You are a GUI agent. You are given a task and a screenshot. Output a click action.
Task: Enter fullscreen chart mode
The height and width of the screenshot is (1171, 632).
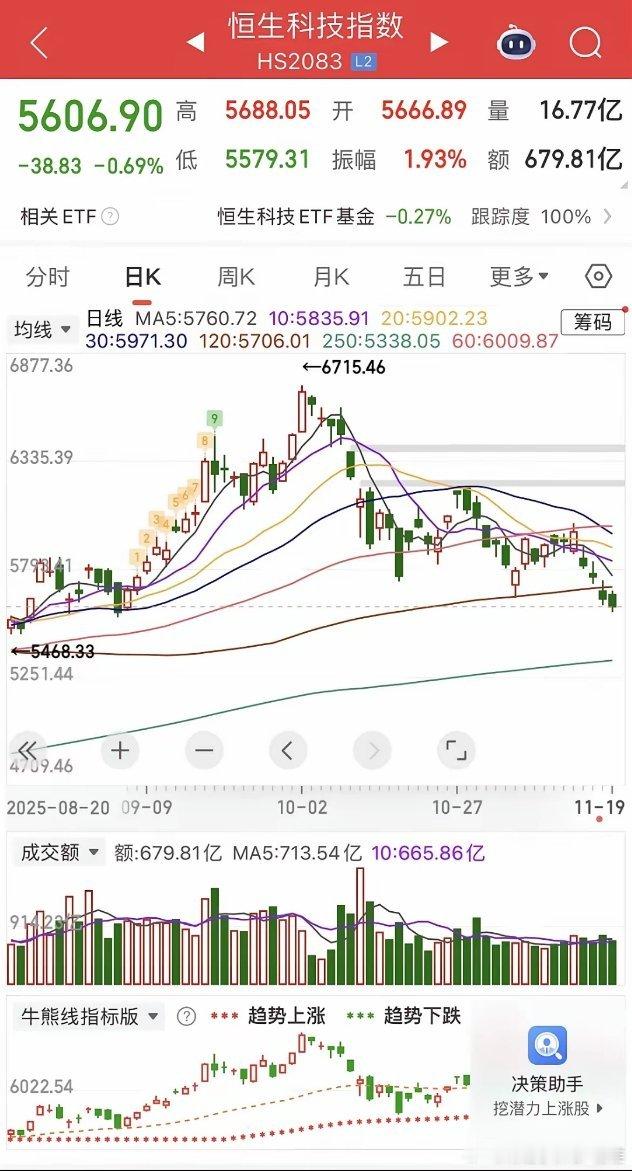click(456, 750)
